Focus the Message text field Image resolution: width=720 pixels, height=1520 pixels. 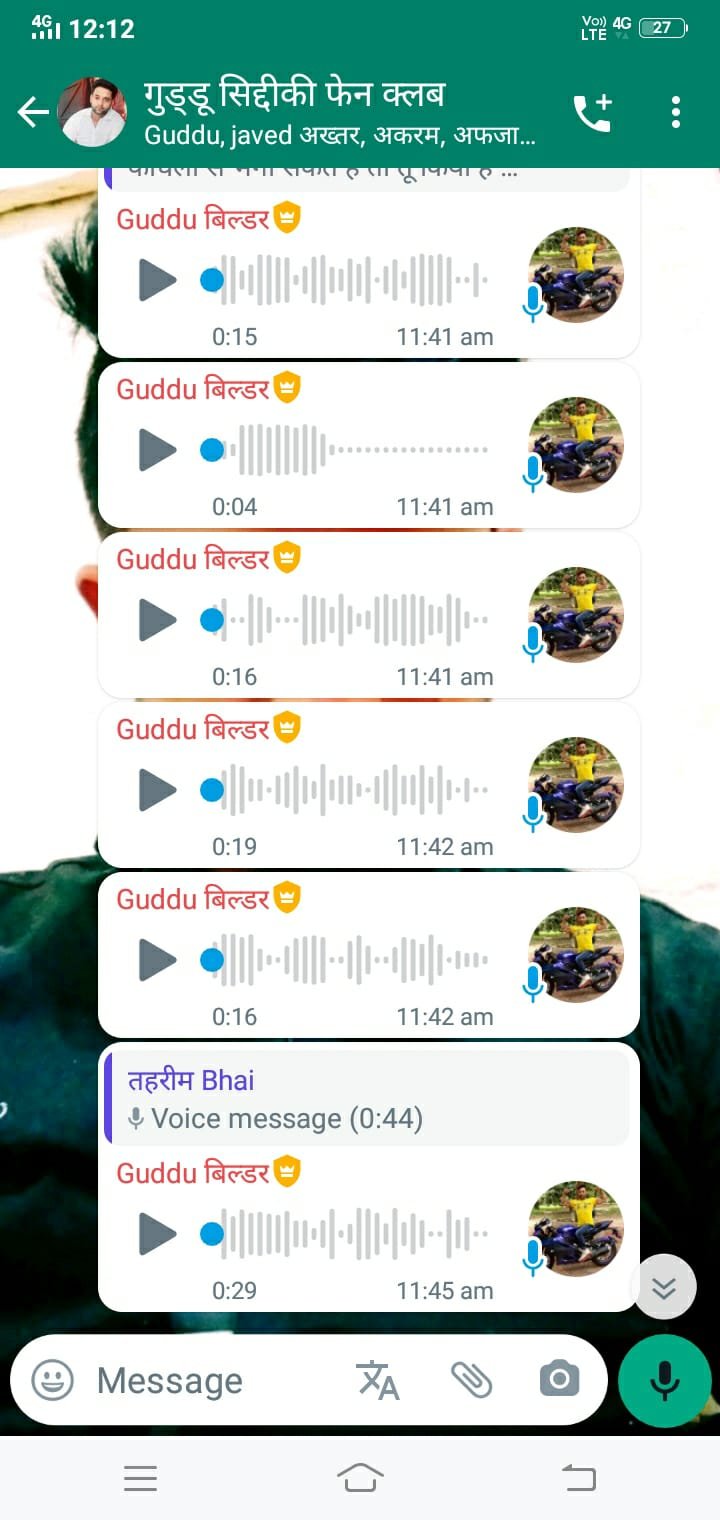tap(210, 1381)
